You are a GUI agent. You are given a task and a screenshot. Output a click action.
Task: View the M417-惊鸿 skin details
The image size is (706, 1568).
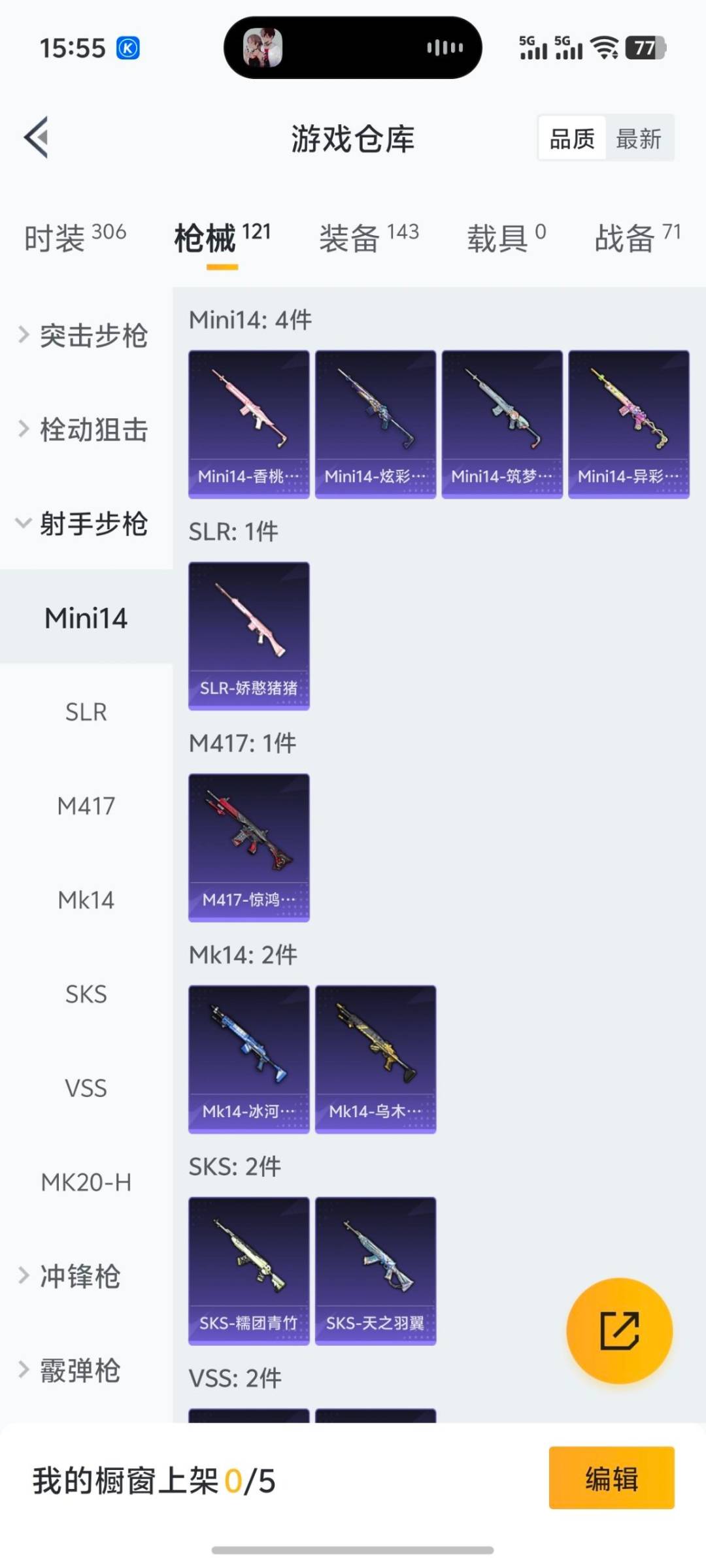pyautogui.click(x=249, y=846)
